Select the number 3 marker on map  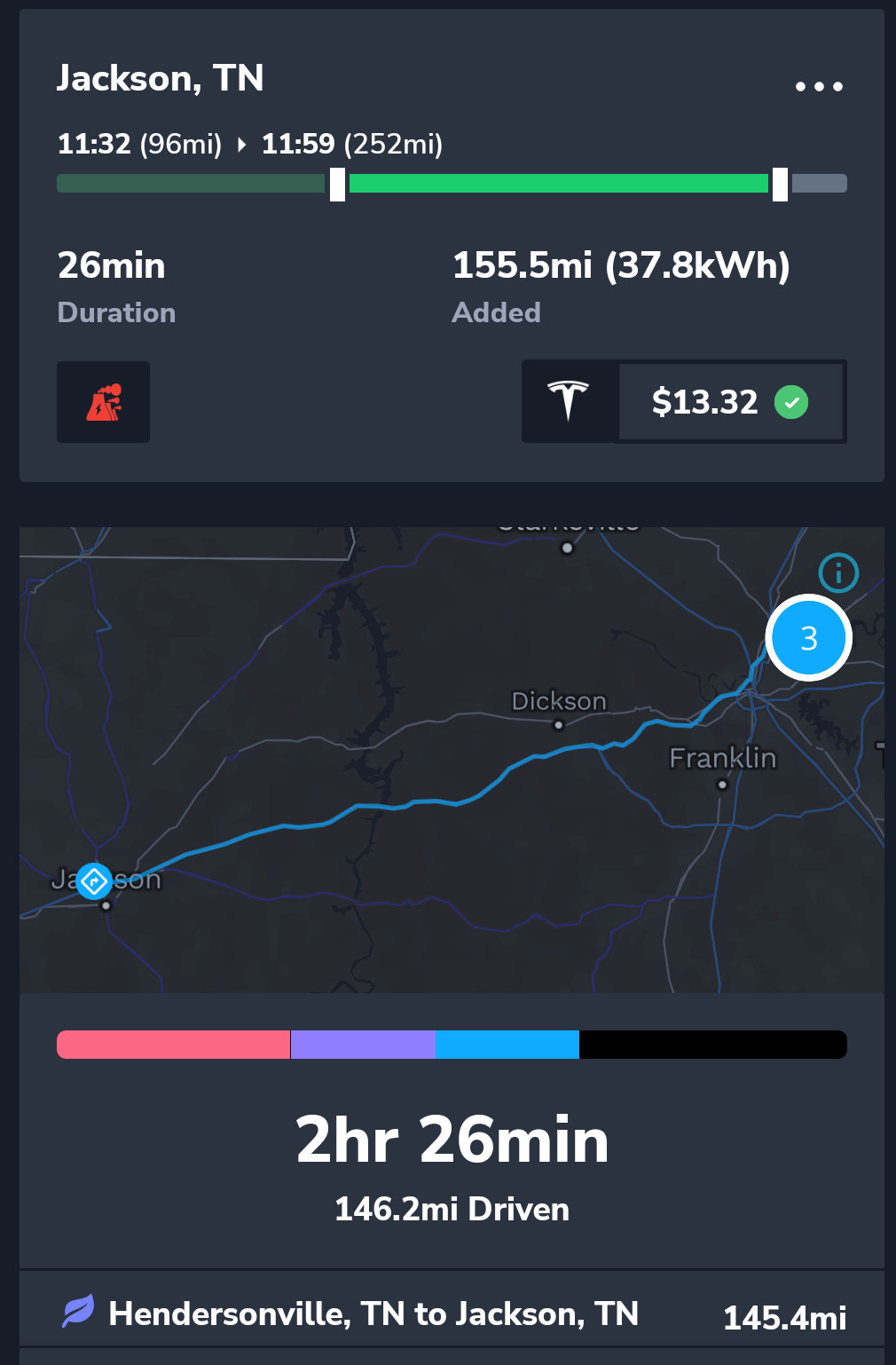(x=808, y=638)
